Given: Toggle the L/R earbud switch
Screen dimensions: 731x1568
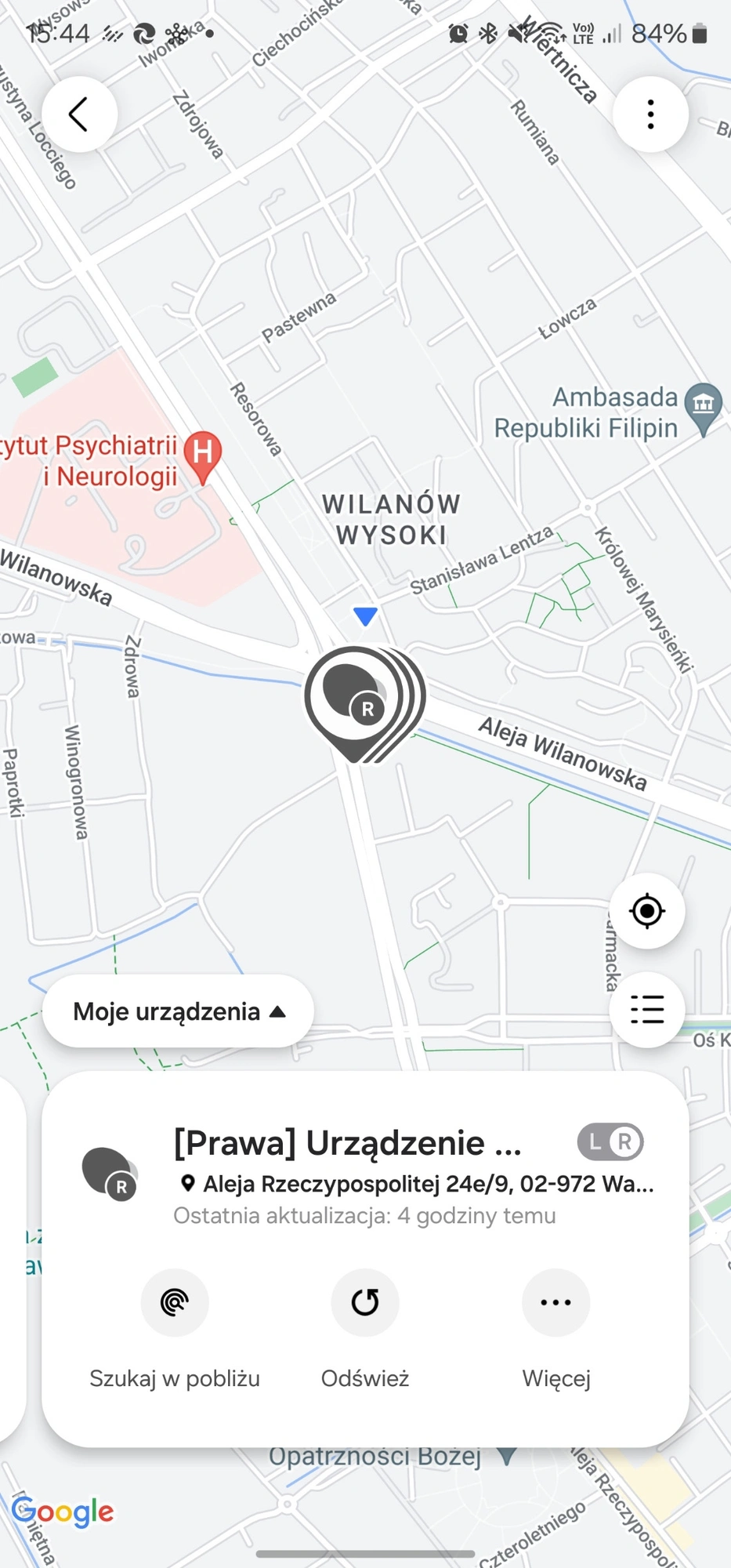Looking at the screenshot, I should (x=610, y=1142).
